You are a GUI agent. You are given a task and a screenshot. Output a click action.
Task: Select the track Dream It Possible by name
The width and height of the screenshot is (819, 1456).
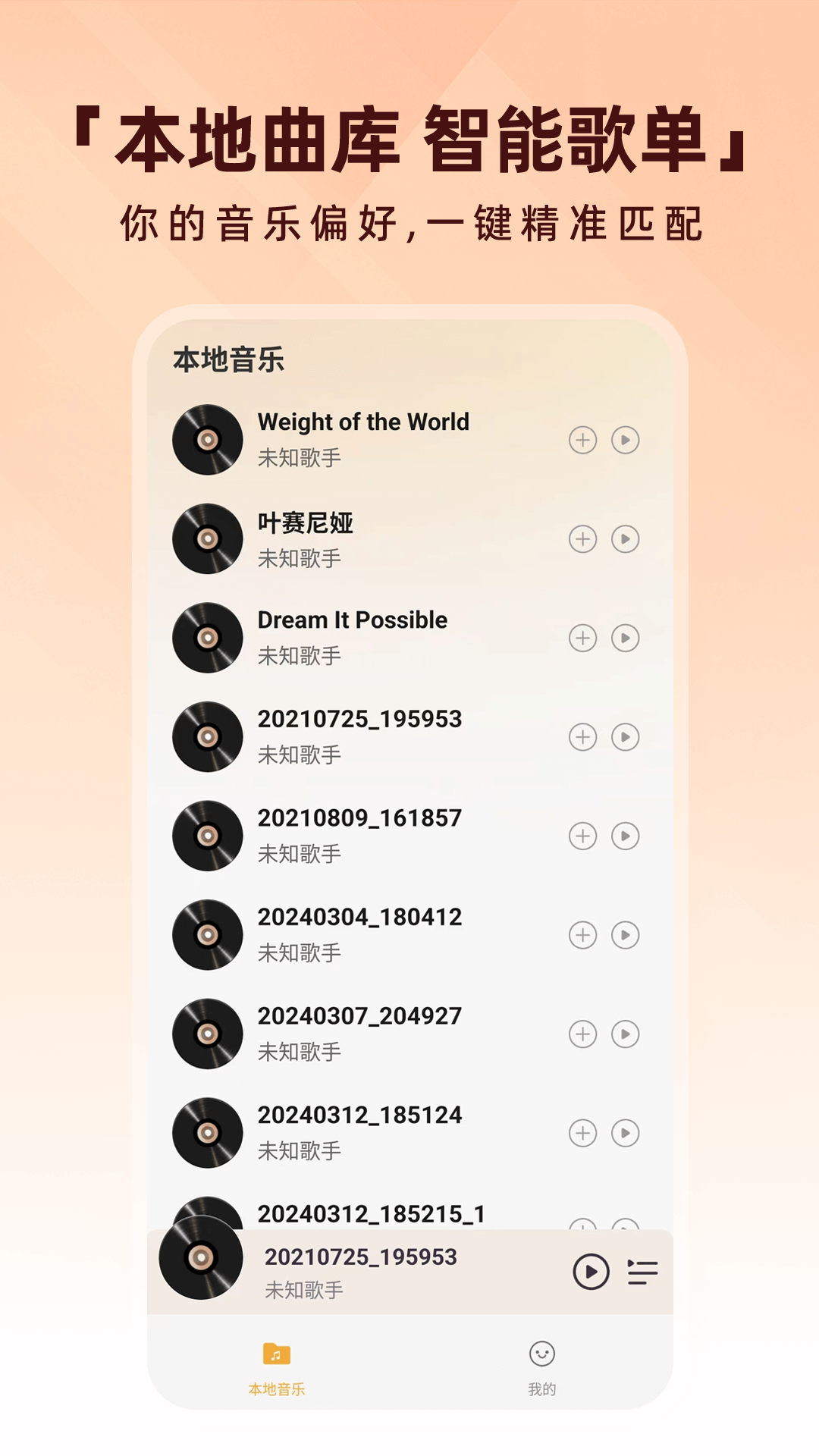coord(351,619)
